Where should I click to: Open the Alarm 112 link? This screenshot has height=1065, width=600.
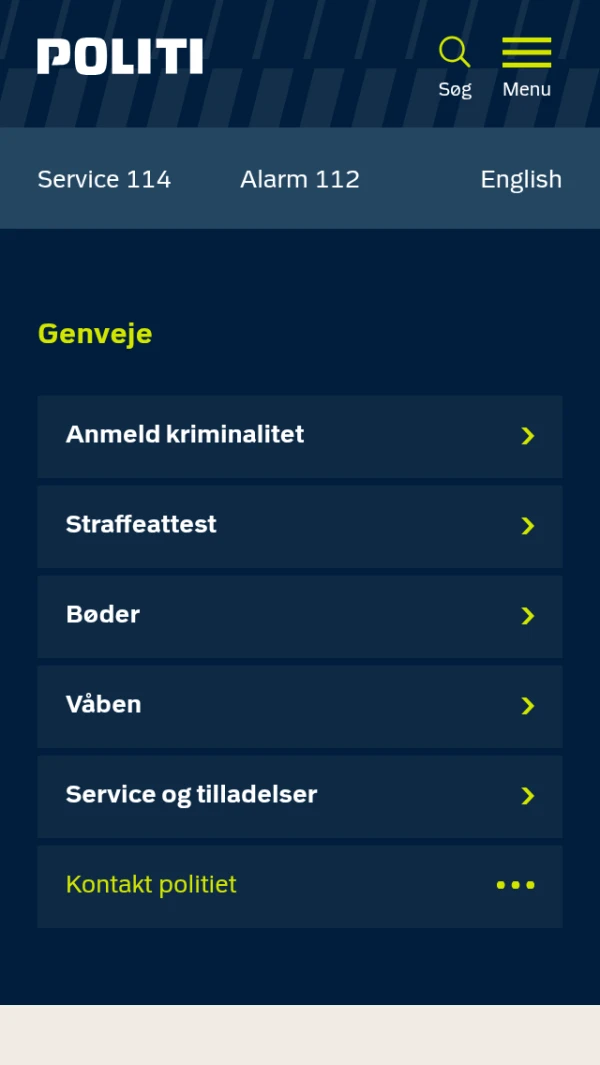[300, 179]
